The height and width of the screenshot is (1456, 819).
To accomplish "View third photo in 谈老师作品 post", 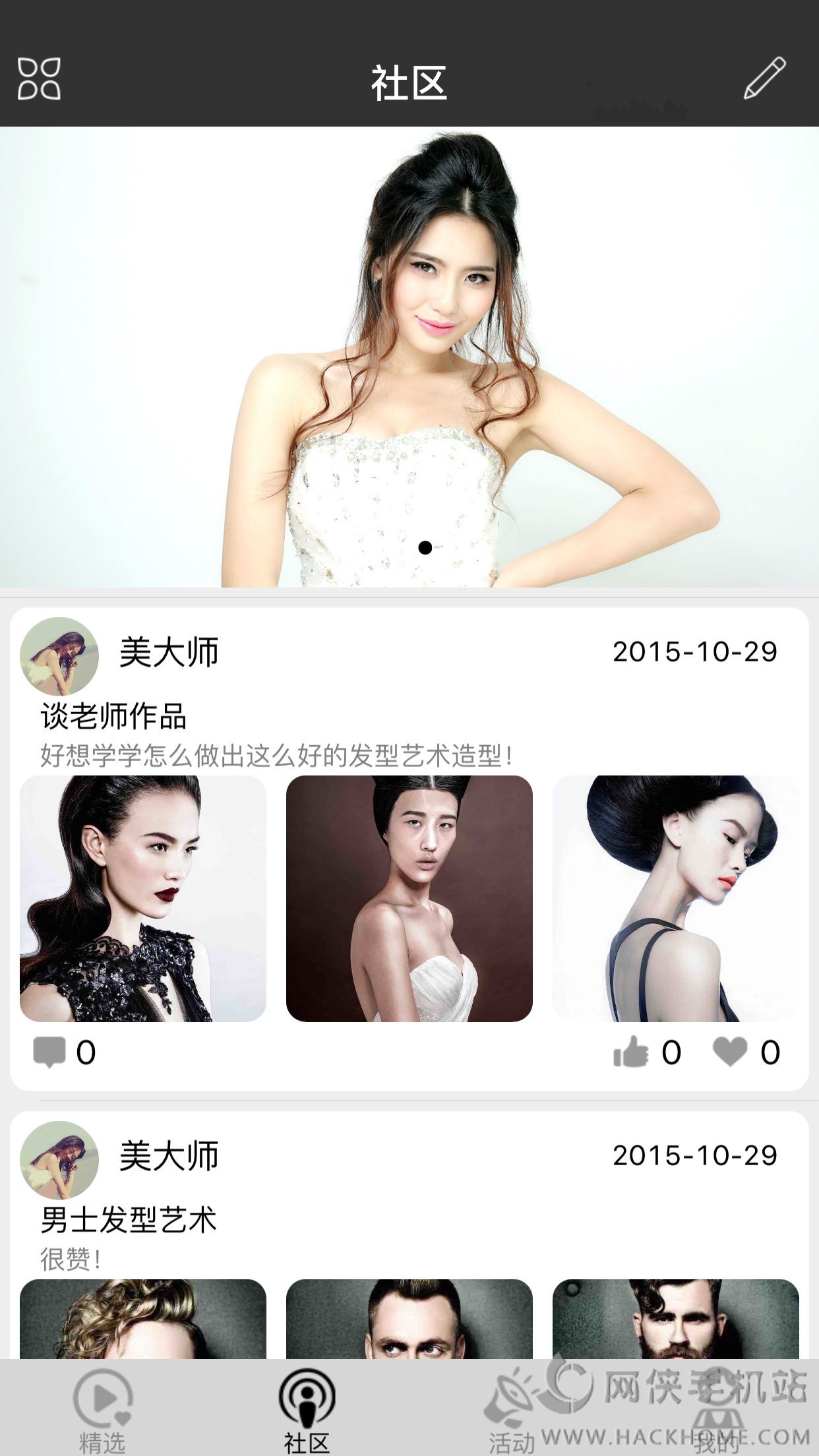I will pos(676,899).
